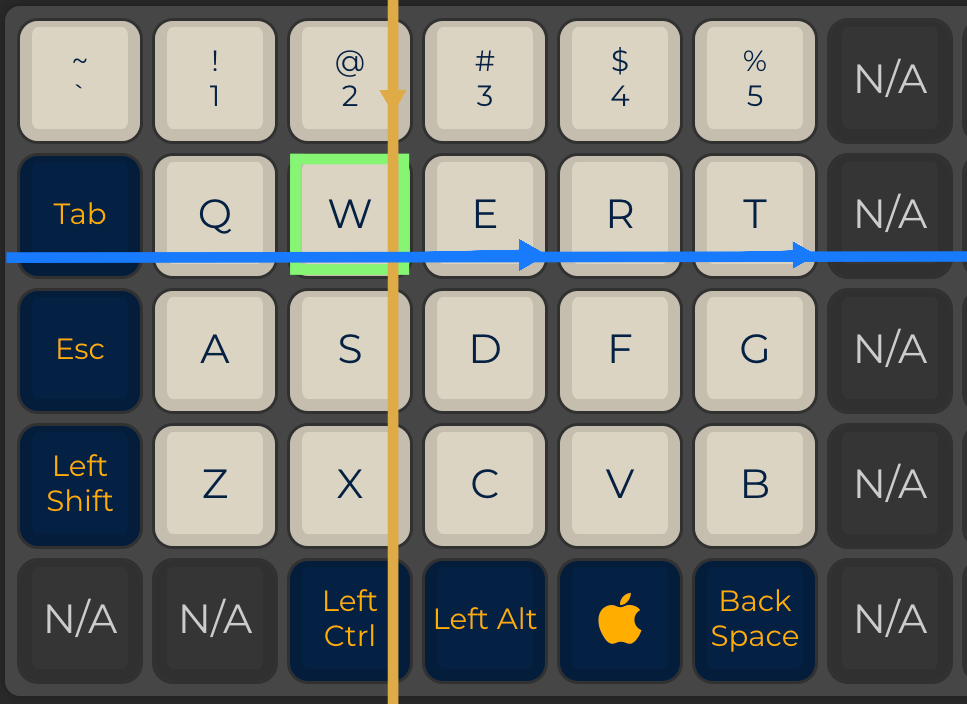967x704 pixels.
Task: Select the F key
Action: coord(620,349)
